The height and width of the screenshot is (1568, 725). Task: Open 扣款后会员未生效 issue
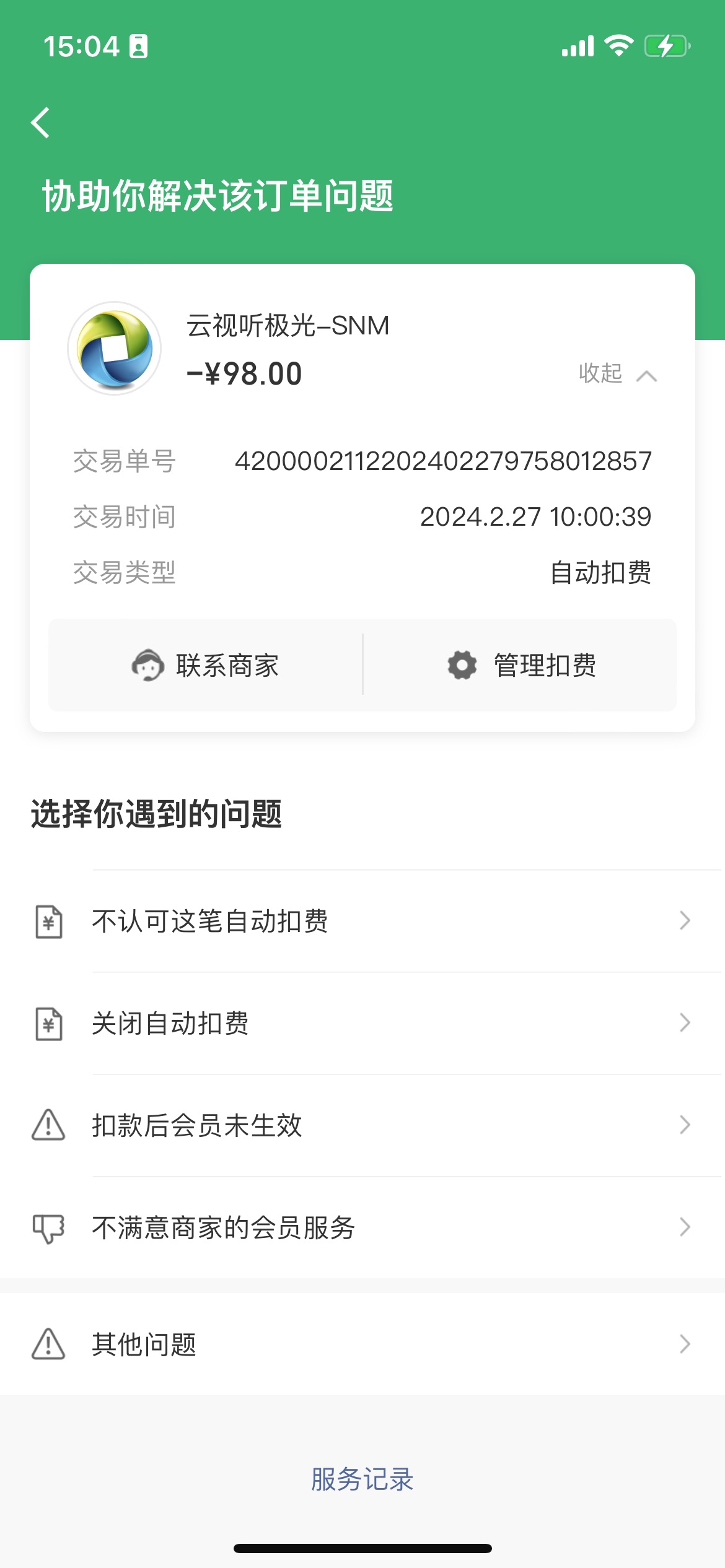point(362,1125)
